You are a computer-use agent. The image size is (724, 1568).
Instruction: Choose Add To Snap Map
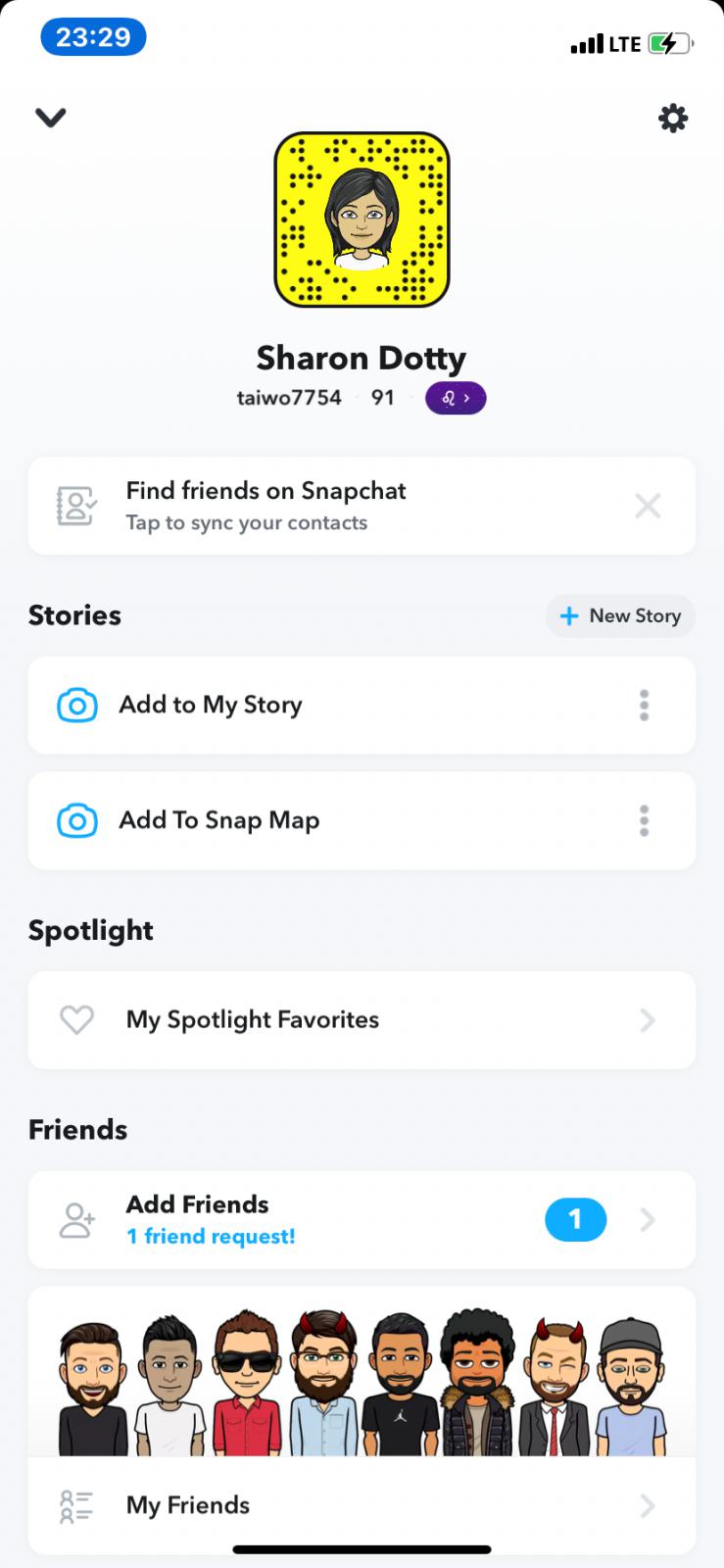pyautogui.click(x=294, y=821)
